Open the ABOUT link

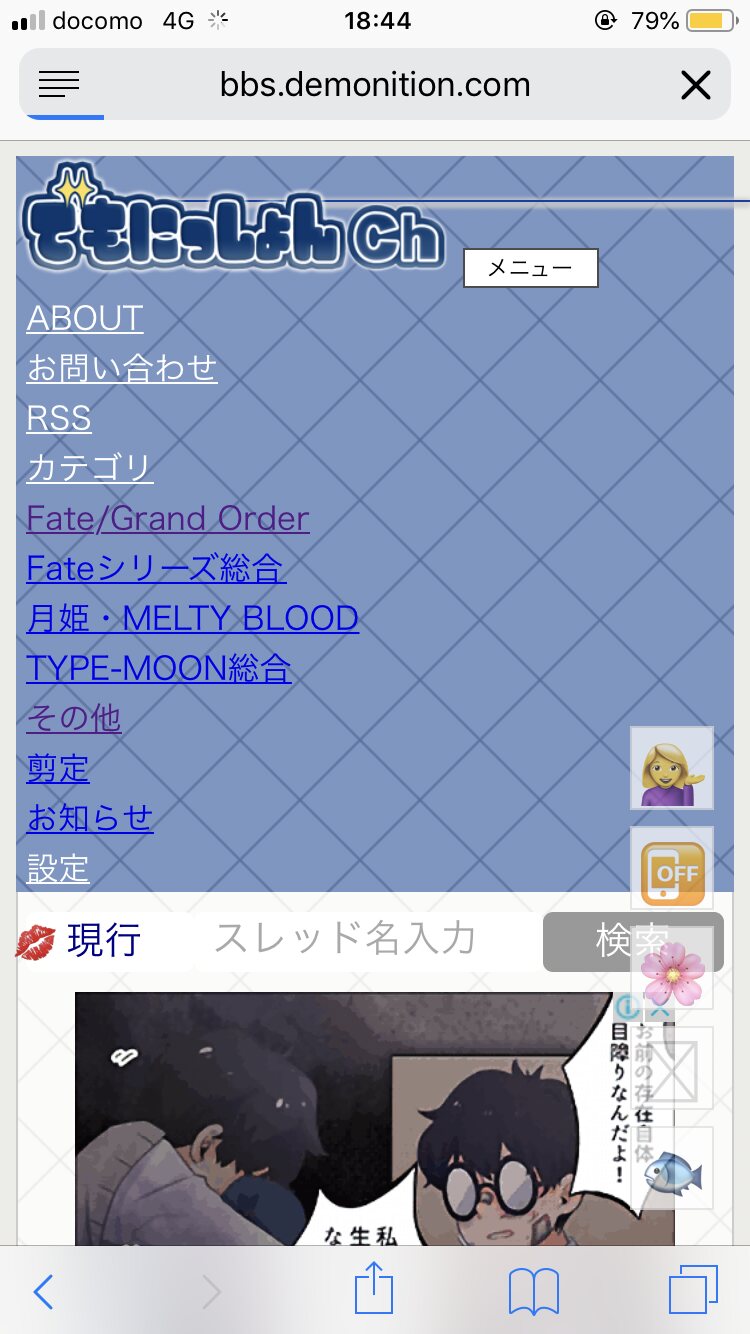click(85, 319)
